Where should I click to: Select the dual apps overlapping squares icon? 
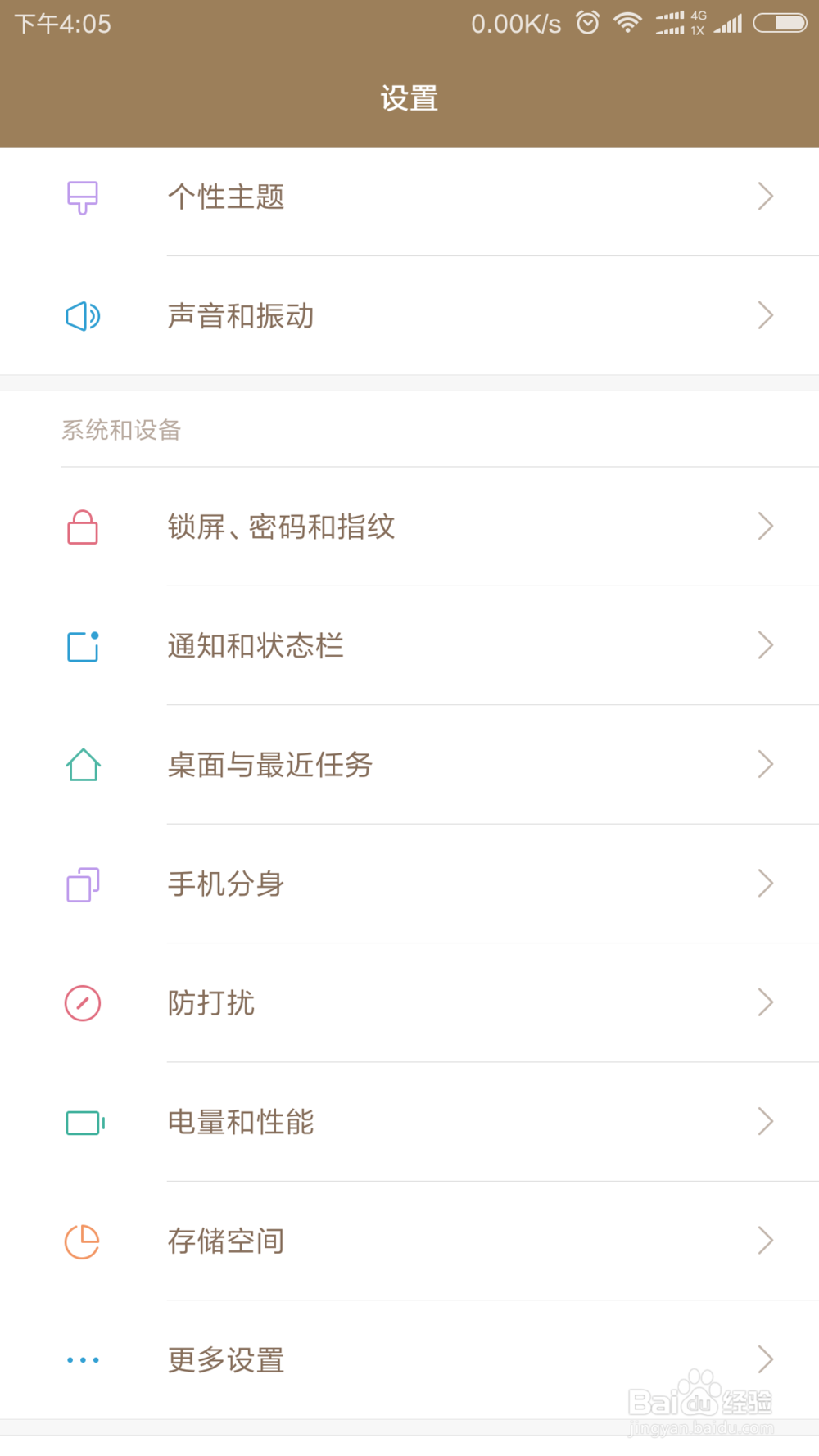coord(82,884)
